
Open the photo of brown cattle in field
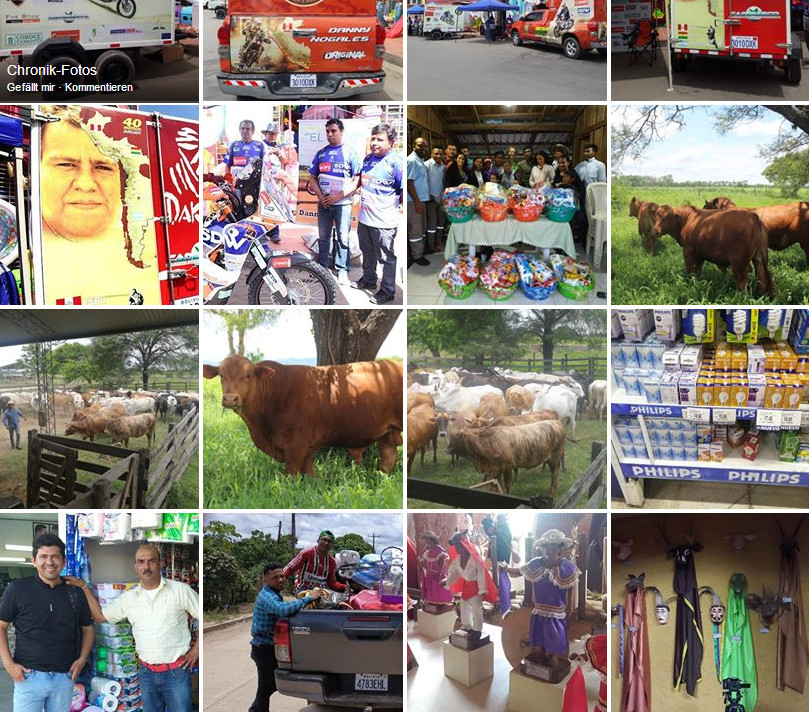(x=709, y=205)
